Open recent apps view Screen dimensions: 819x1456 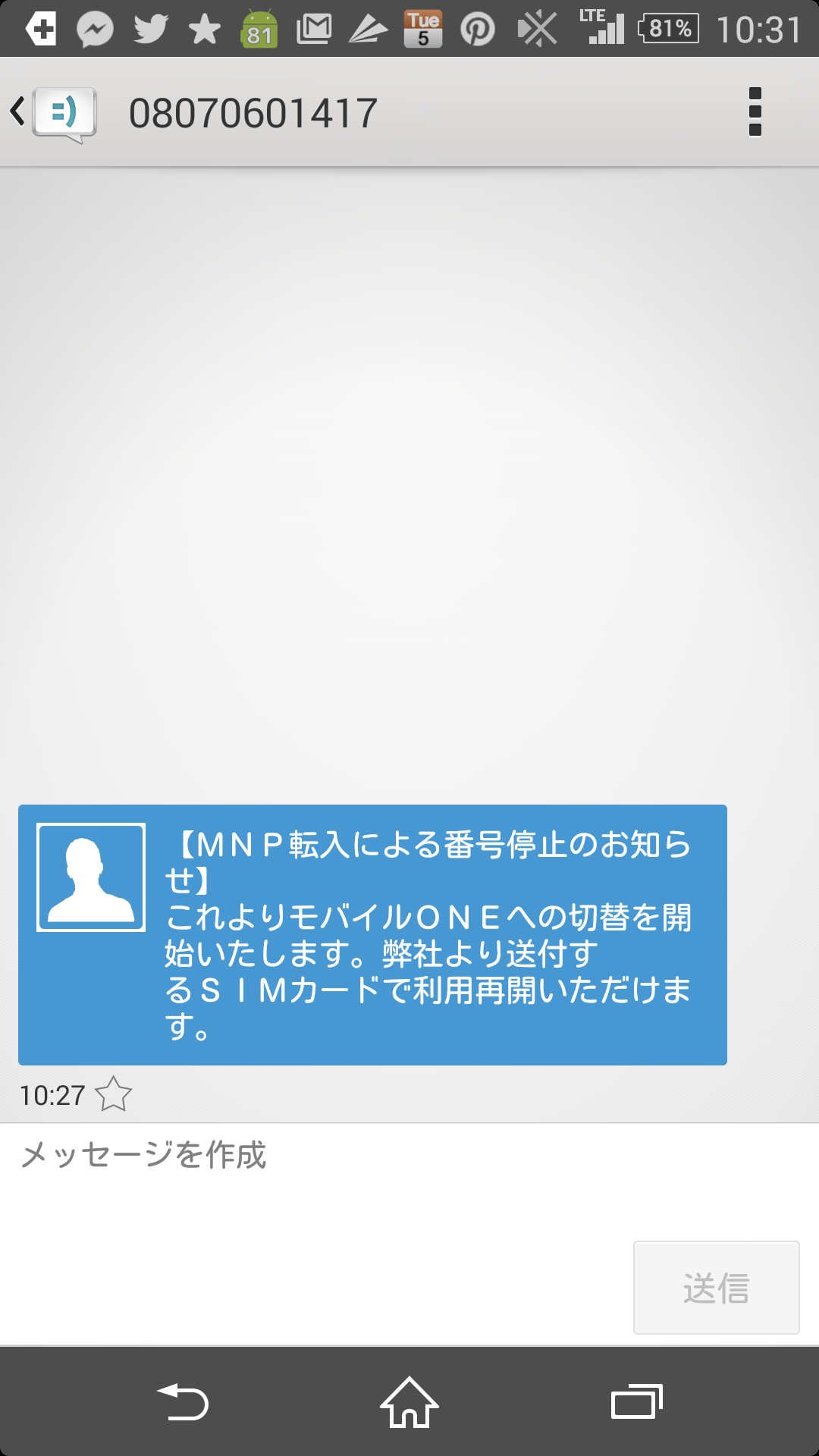[x=637, y=1401]
